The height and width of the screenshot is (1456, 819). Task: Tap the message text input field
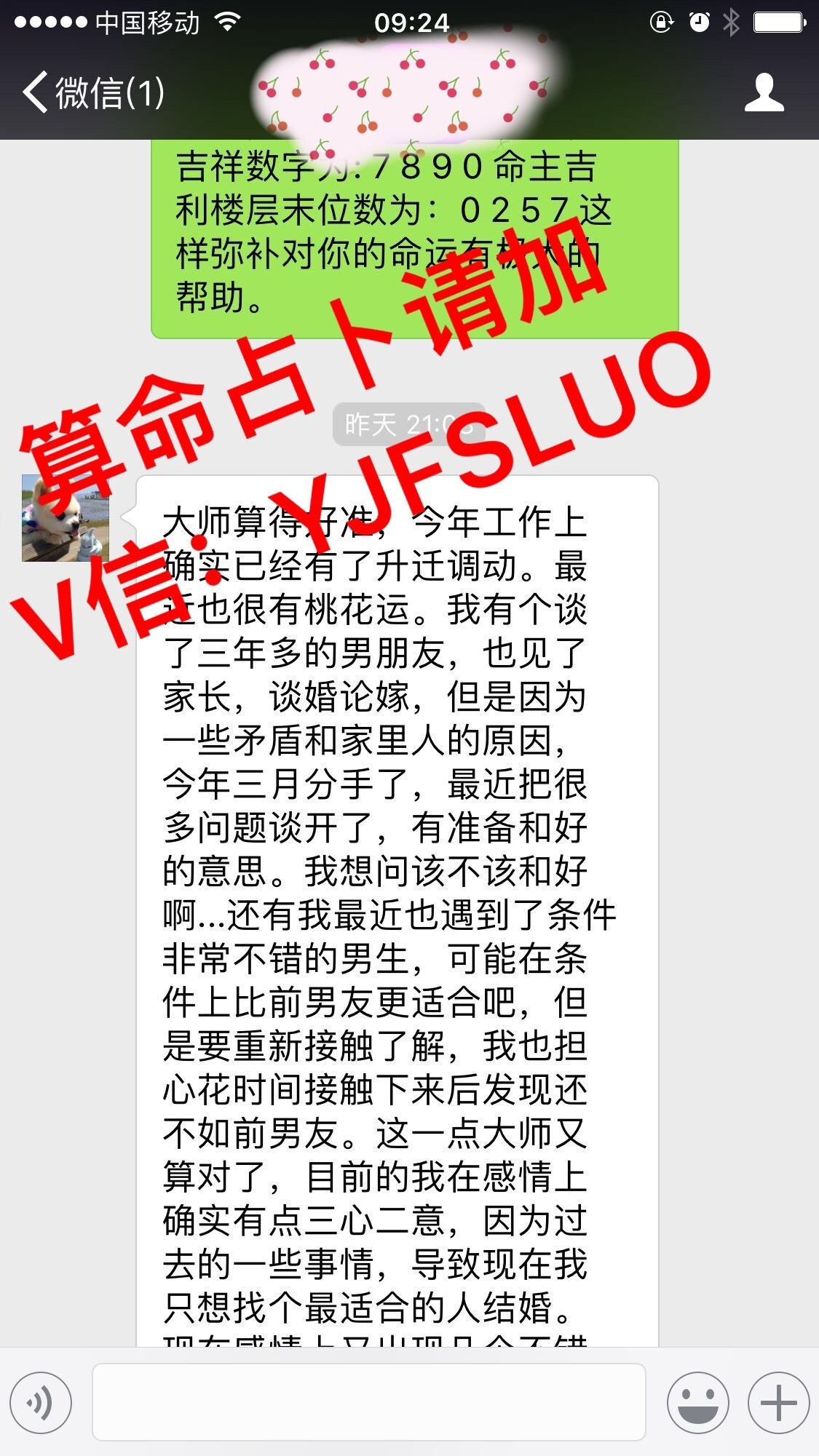tap(369, 1402)
